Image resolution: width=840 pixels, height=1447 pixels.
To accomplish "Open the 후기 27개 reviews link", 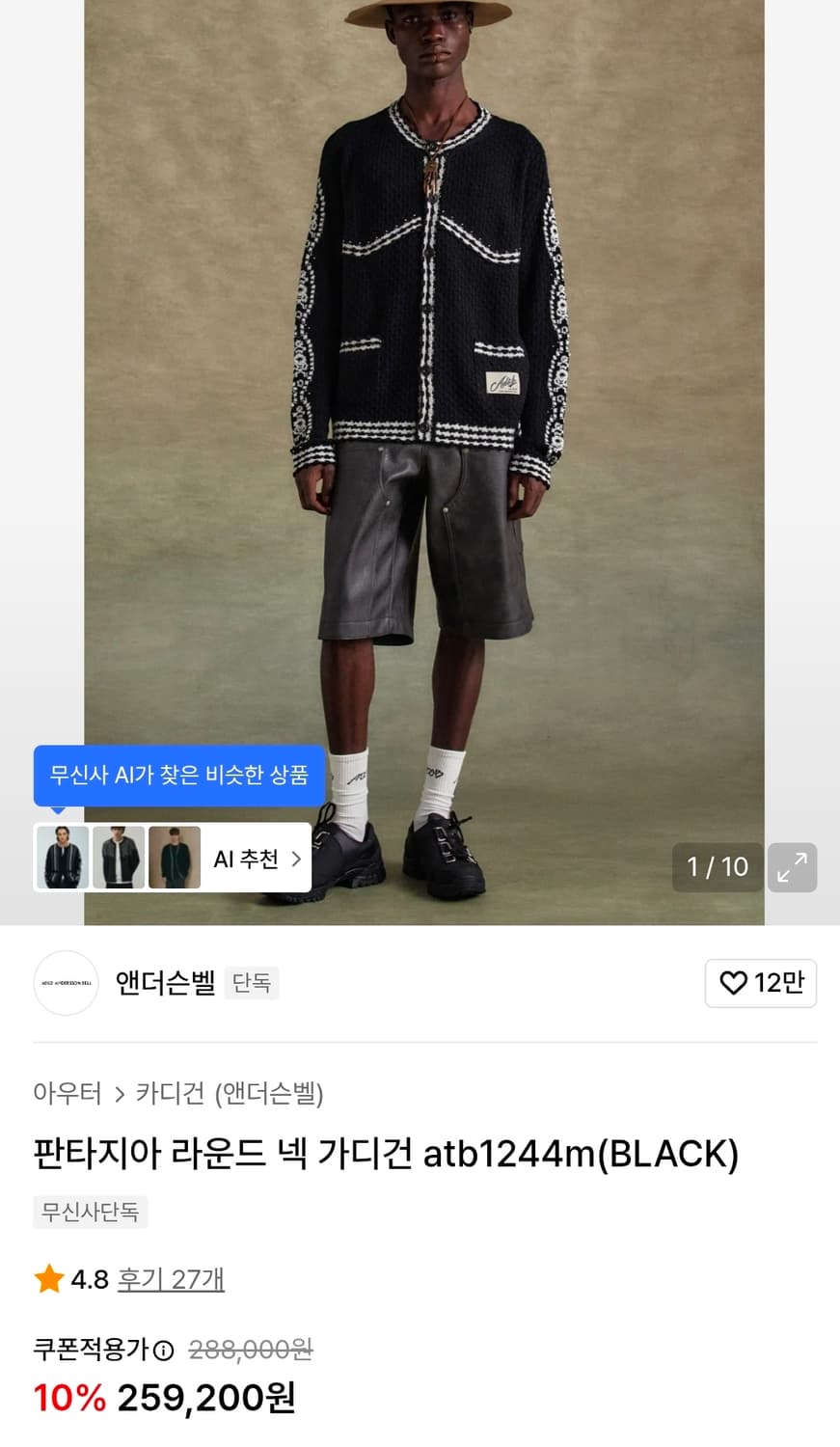I will point(170,1278).
